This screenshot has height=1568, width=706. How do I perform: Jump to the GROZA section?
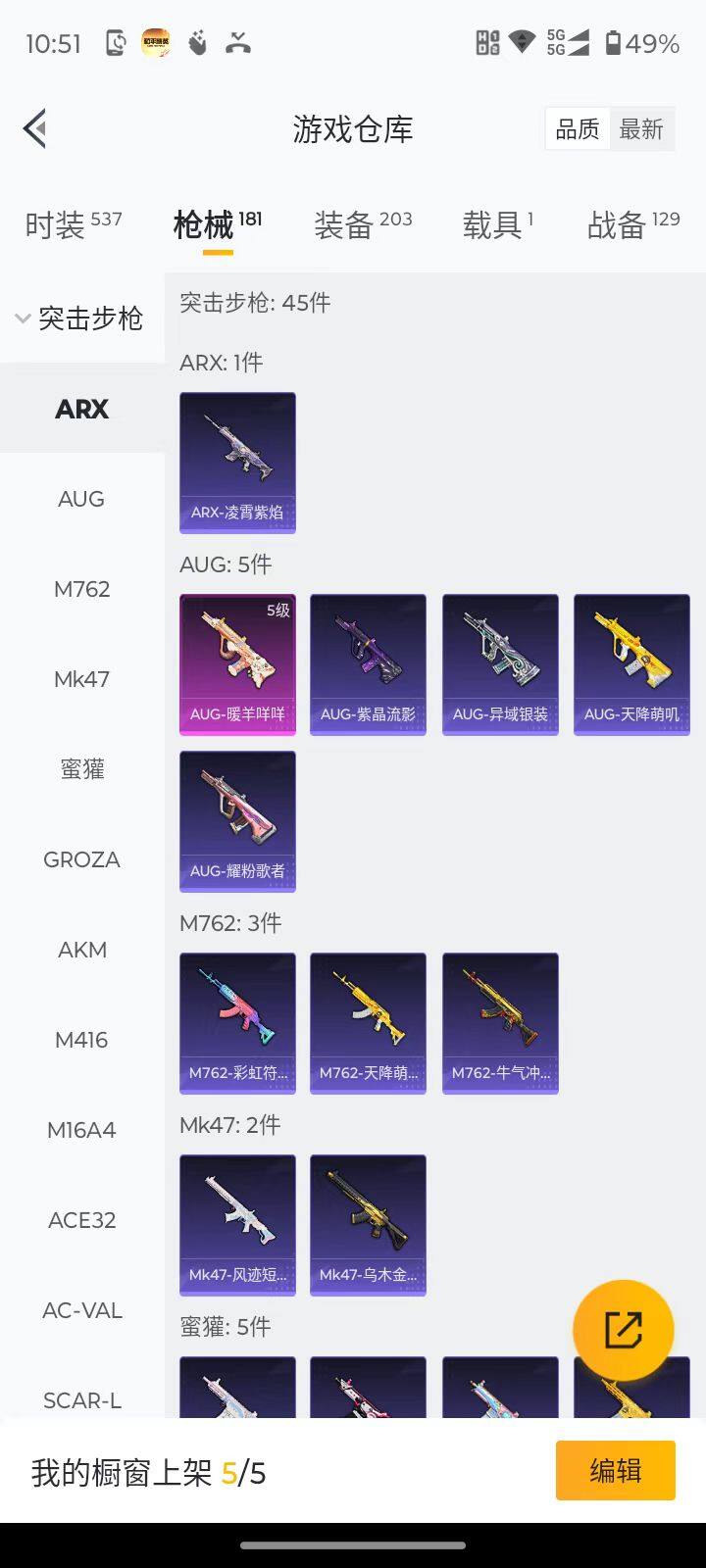pyautogui.click(x=81, y=859)
